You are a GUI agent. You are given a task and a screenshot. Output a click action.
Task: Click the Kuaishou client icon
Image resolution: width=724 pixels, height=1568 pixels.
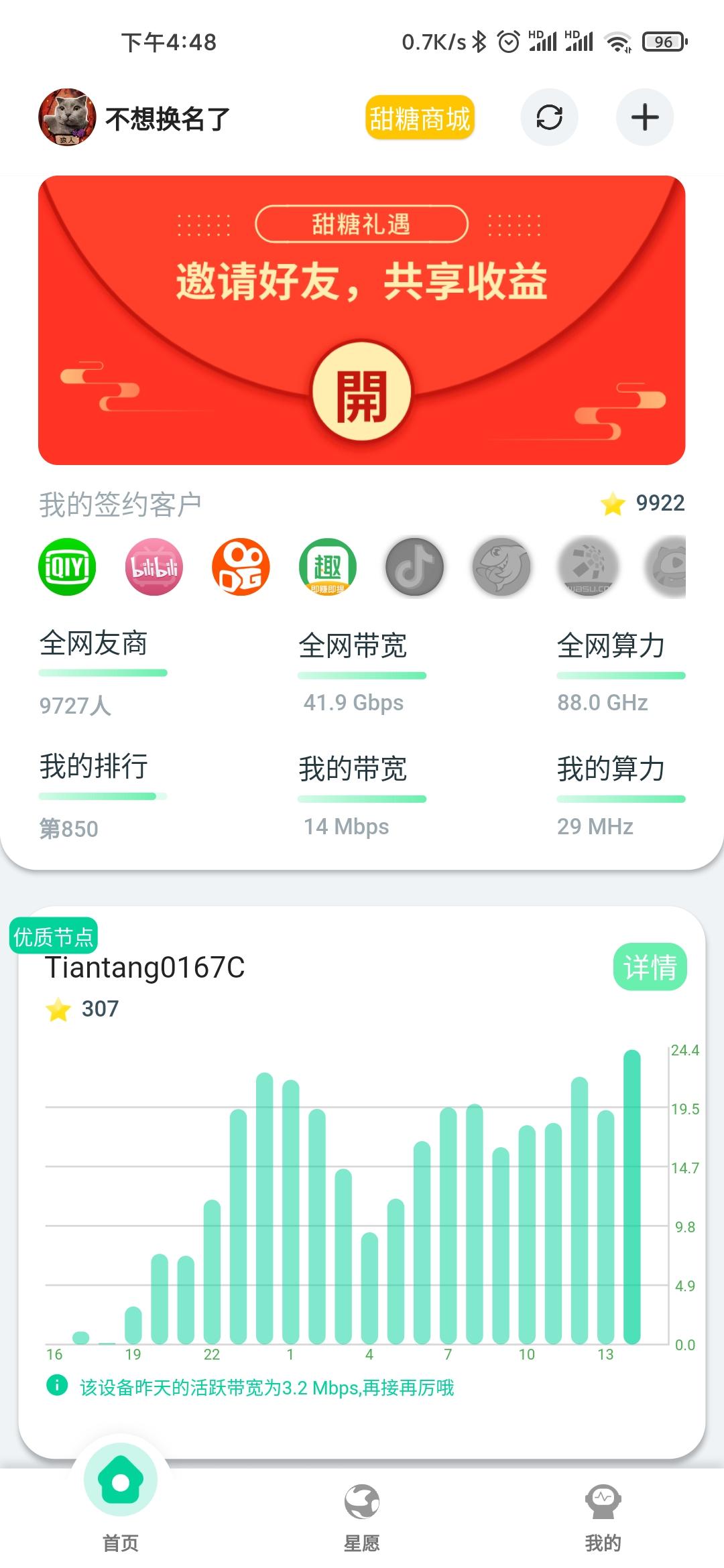pos(241,566)
